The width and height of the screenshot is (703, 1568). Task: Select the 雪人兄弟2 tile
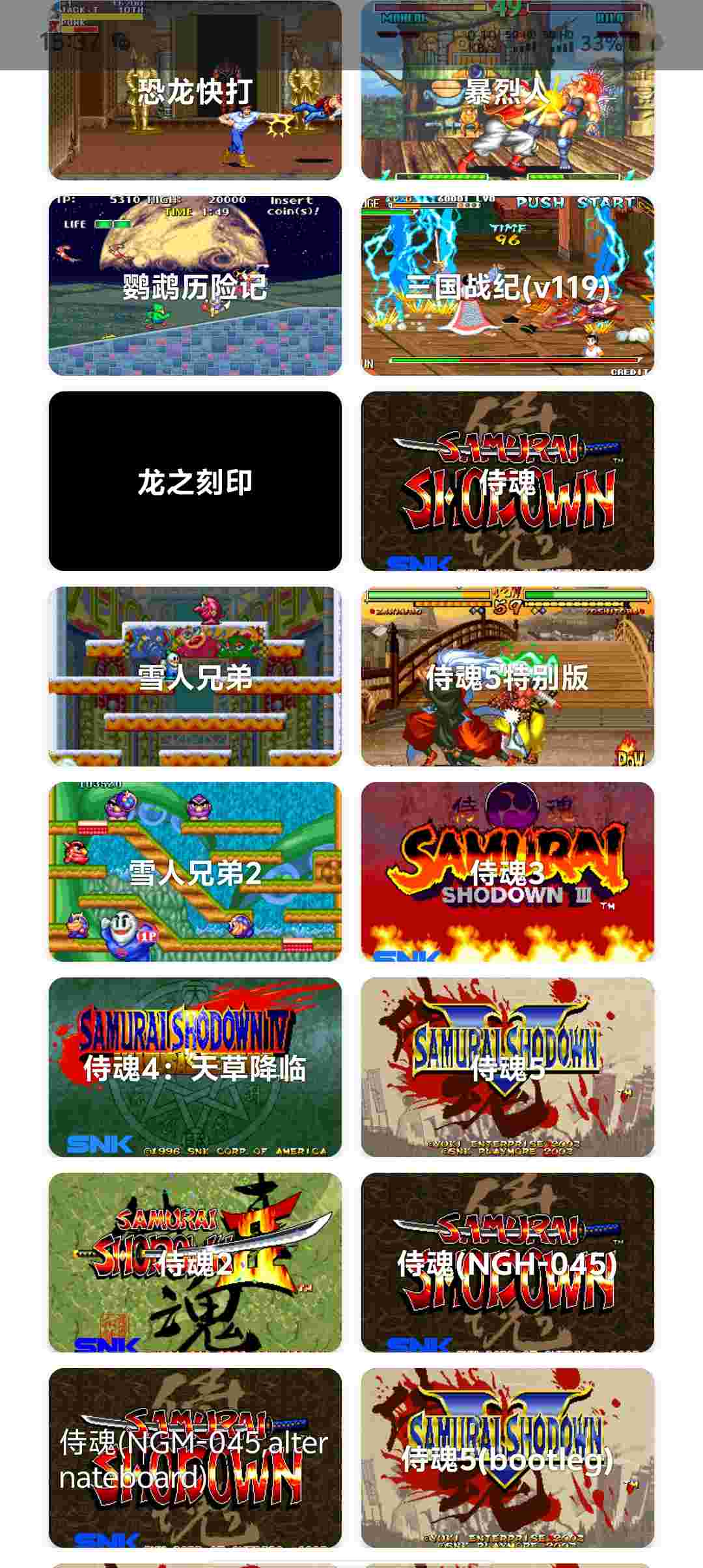coord(195,872)
